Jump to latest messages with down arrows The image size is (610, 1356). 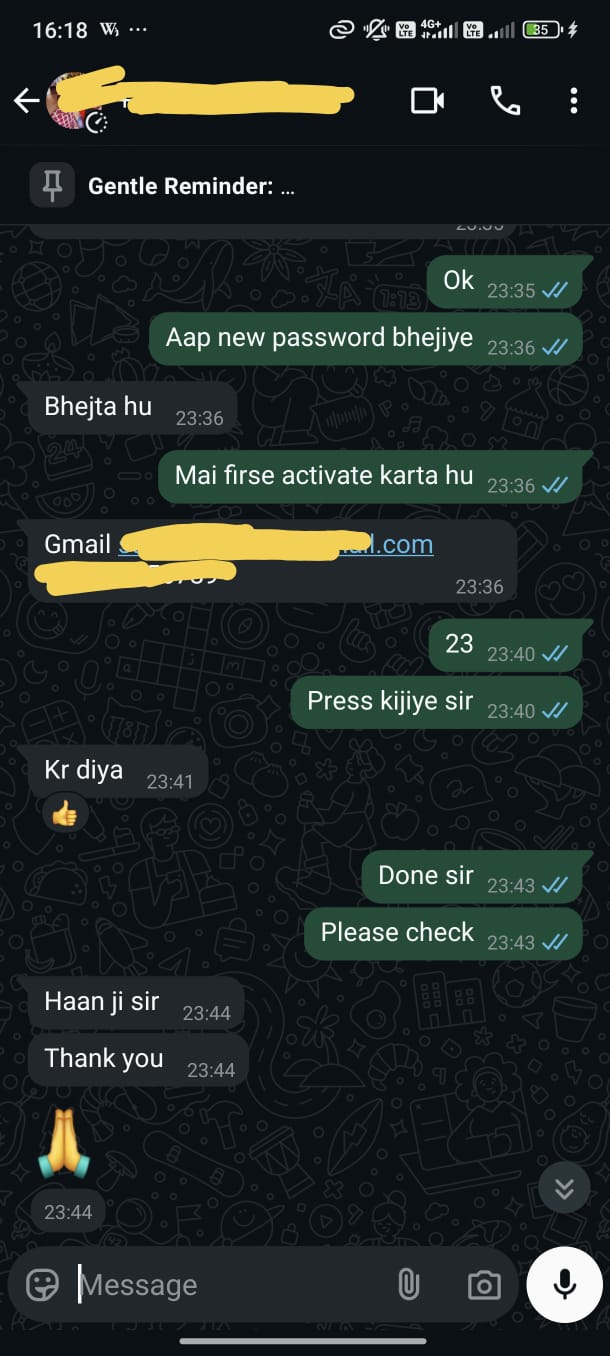coord(564,1187)
